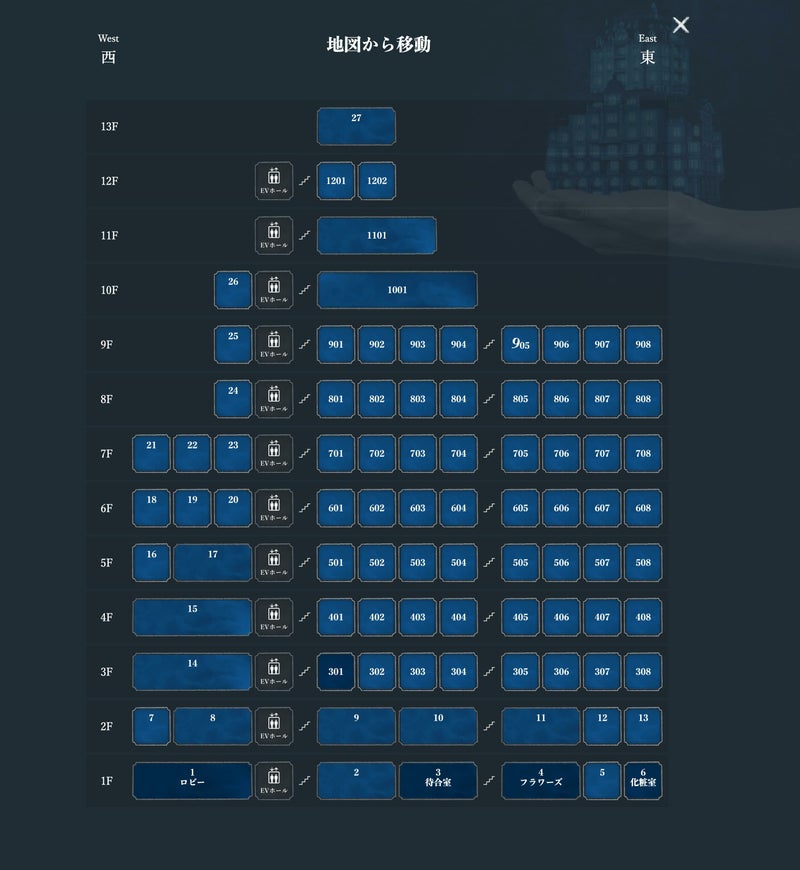The width and height of the screenshot is (800, 870).
Task: Go to 3 待合室 waiting room
Action: tap(438, 781)
